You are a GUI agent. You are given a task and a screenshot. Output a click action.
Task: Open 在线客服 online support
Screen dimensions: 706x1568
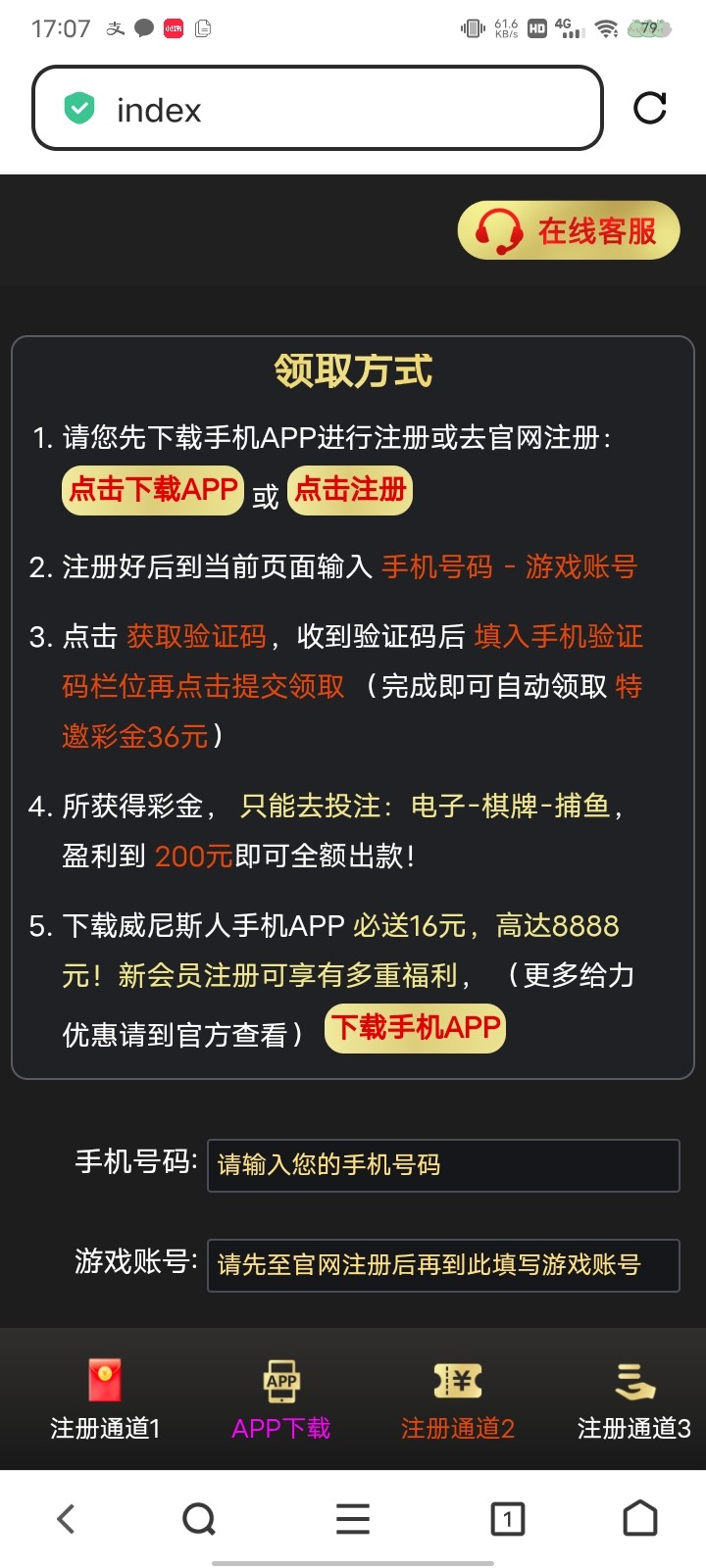[569, 231]
